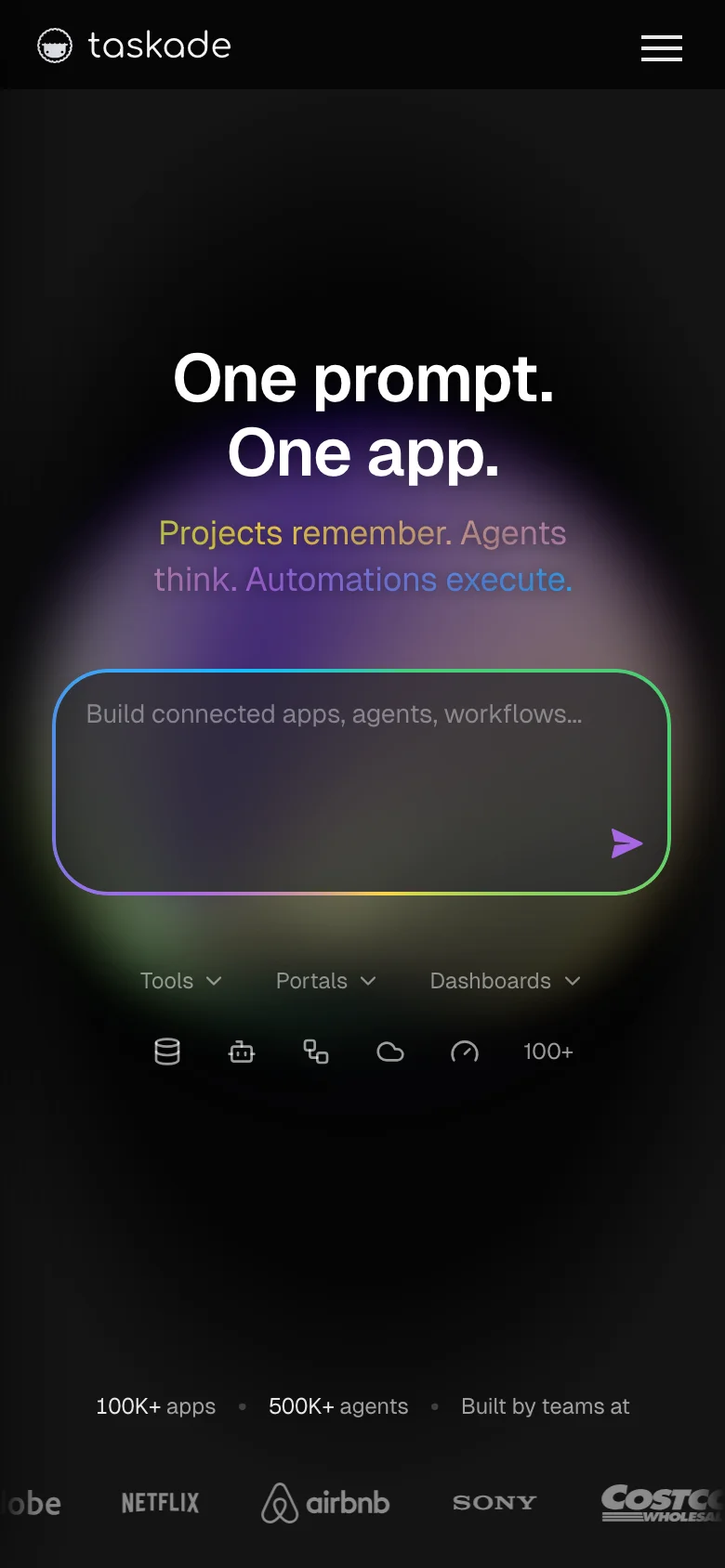Click the Netflix logo

[159, 1503]
